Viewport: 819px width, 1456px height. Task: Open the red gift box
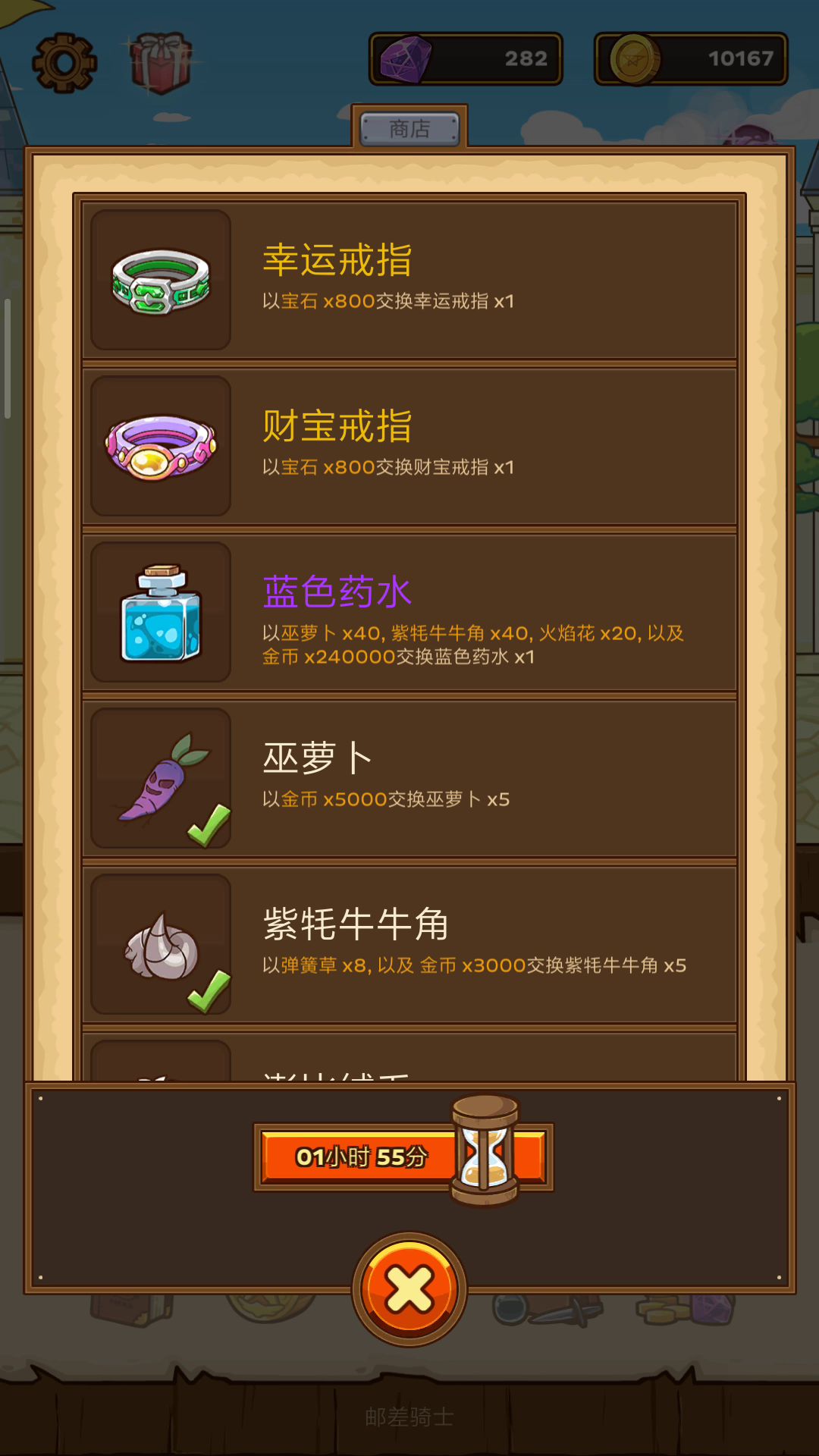(x=160, y=62)
